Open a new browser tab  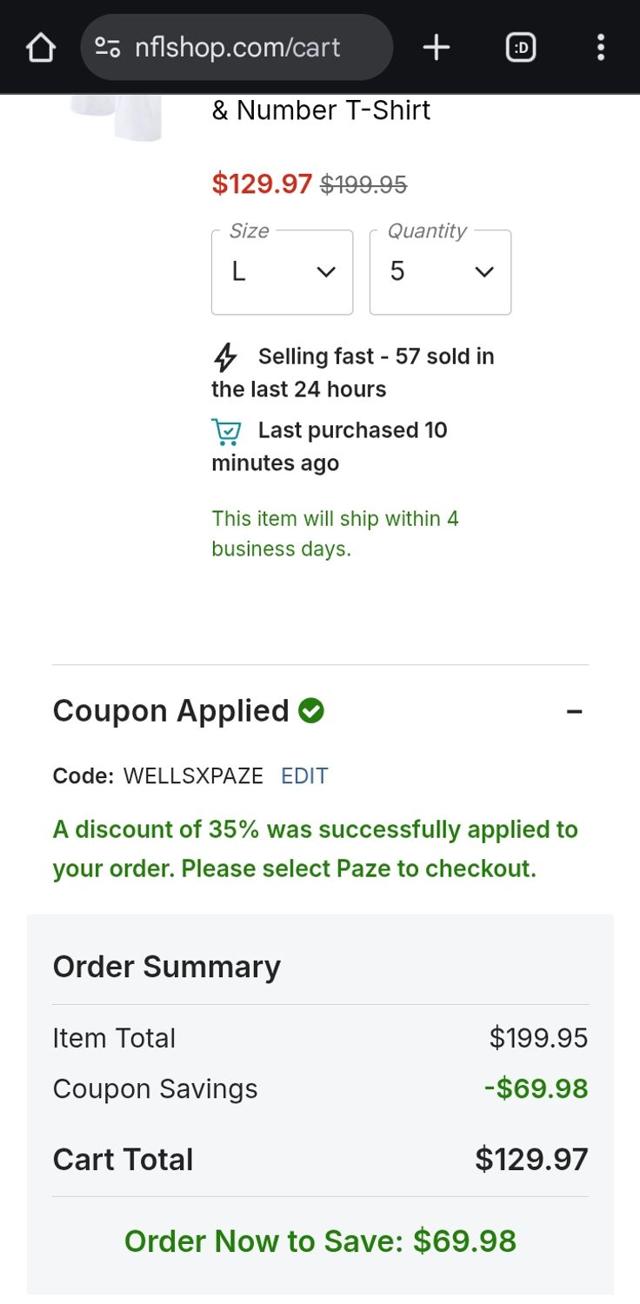click(x=436, y=47)
